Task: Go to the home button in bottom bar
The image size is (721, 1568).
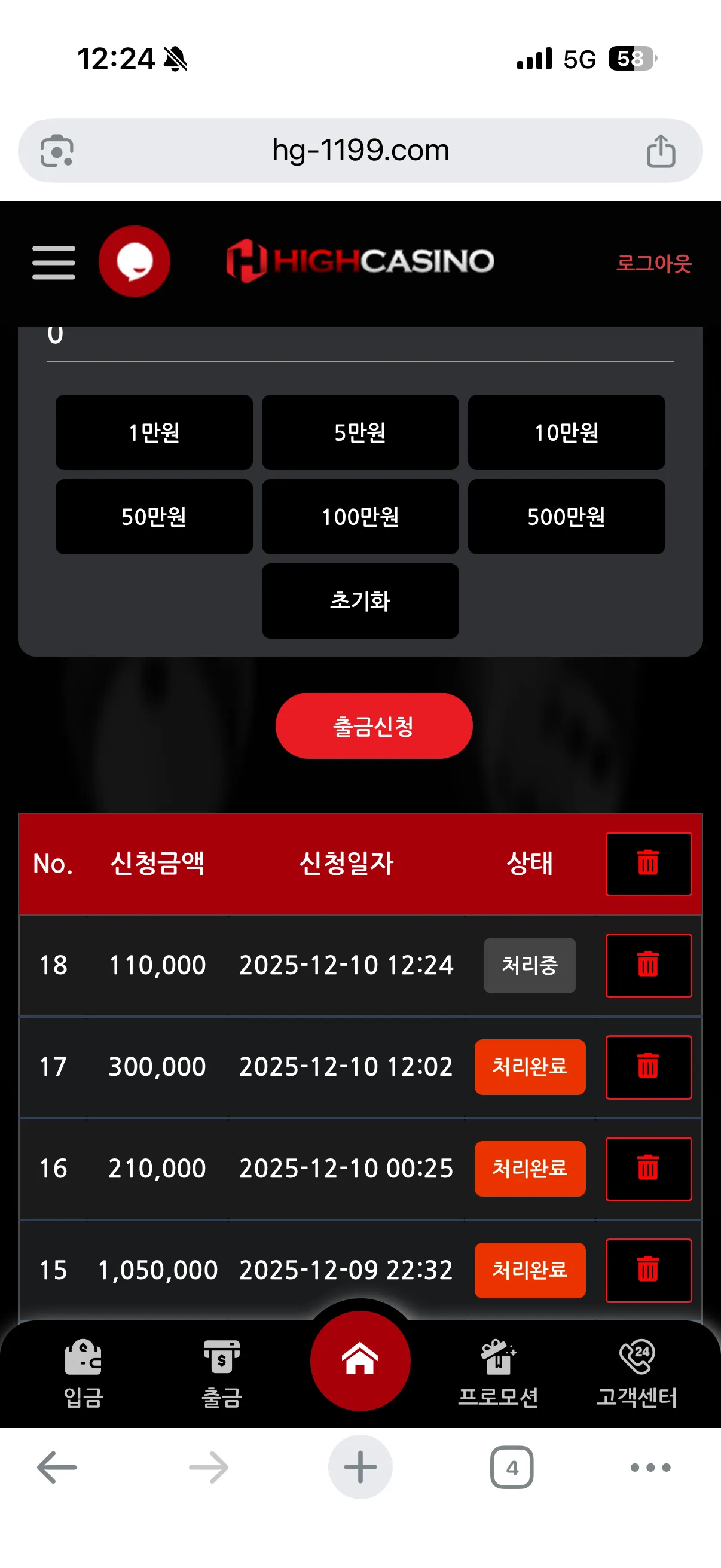Action: coord(360,1360)
